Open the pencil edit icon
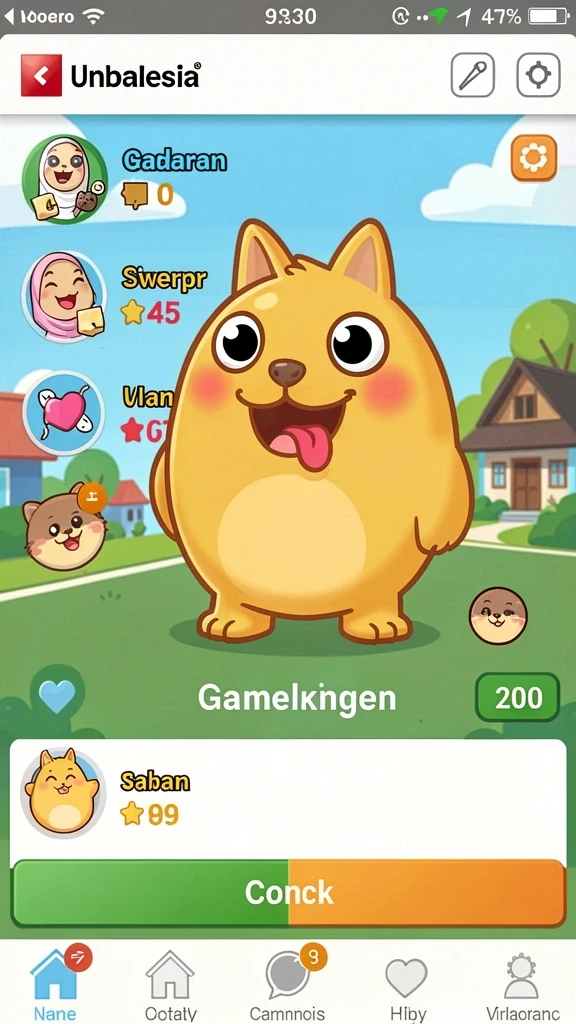The image size is (576, 1024). (x=472, y=76)
